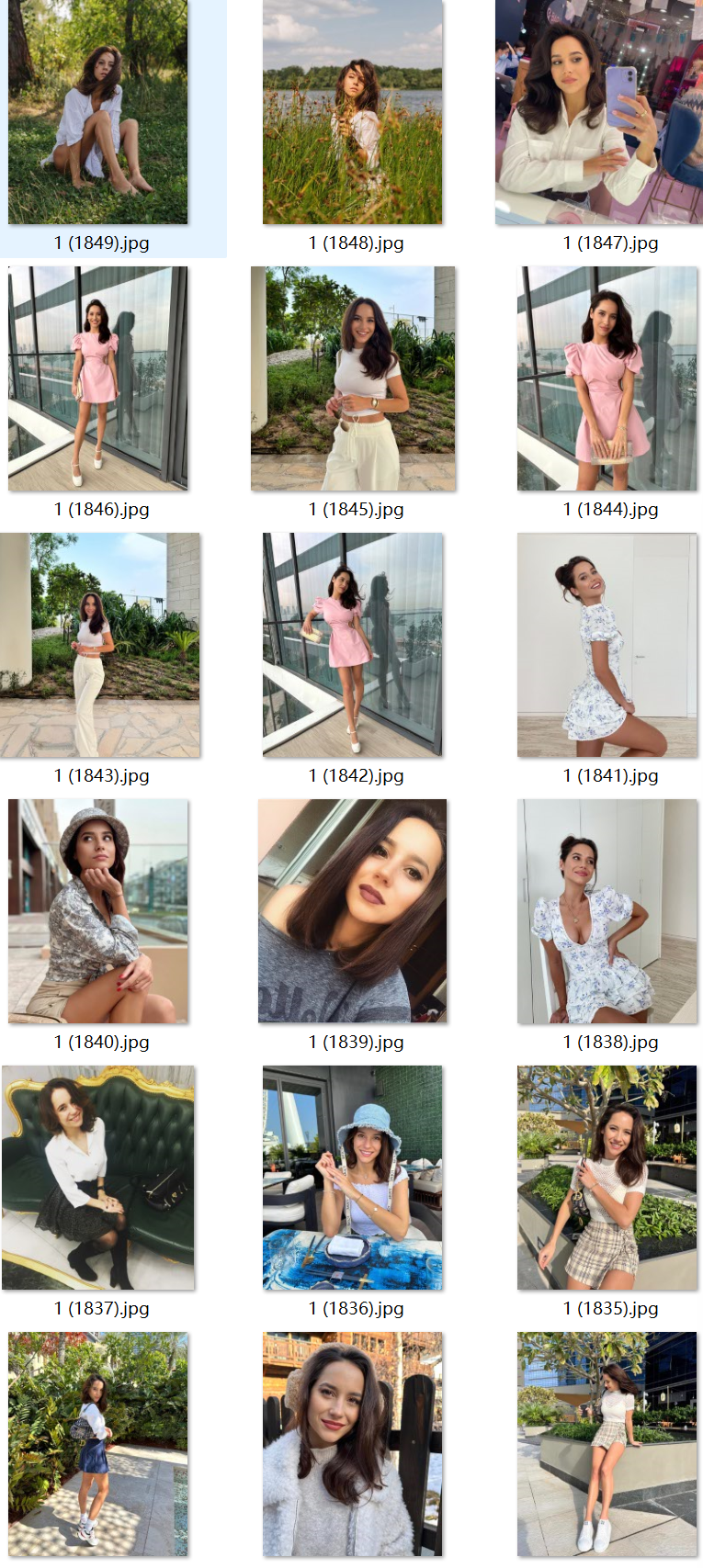
Task: Tap the picture named 1 (1846).jpg
Action: (98, 378)
